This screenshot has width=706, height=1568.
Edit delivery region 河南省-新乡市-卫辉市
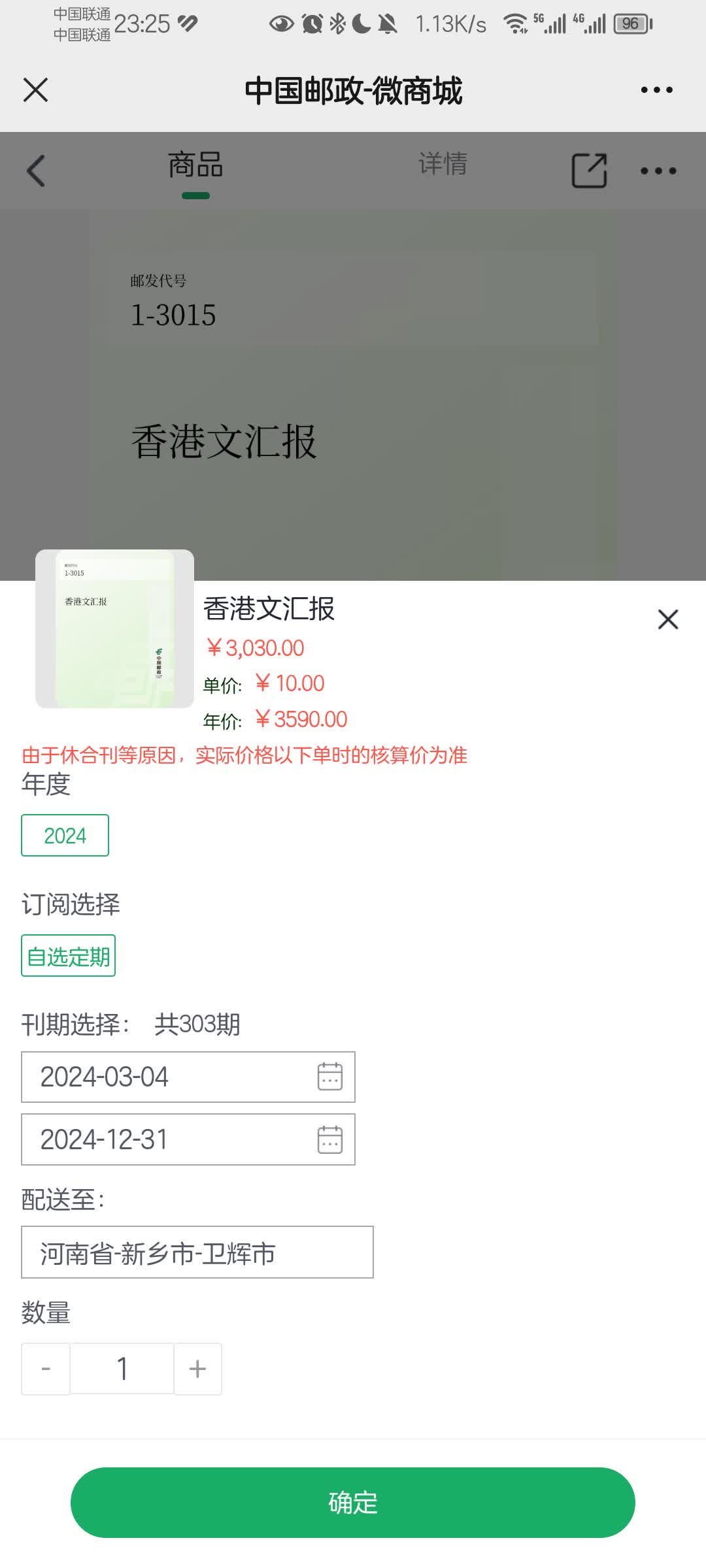pyautogui.click(x=197, y=1252)
